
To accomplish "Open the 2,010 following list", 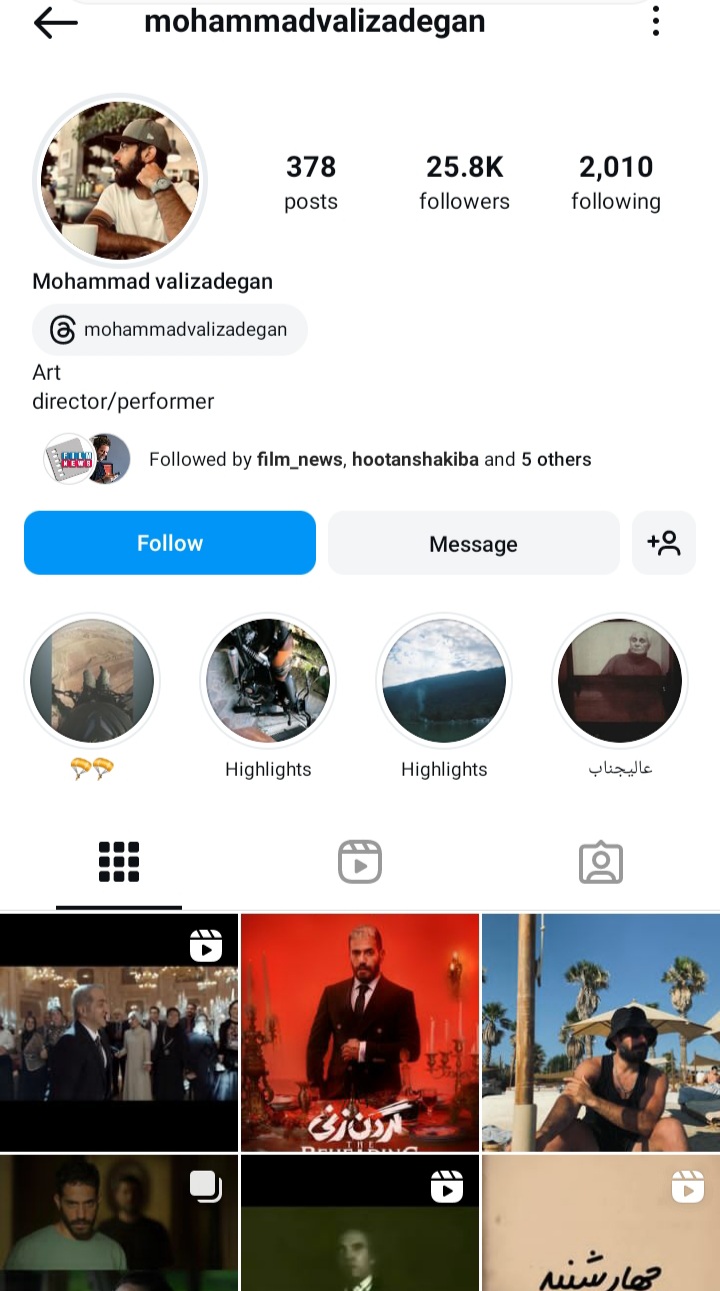I will pos(616,182).
